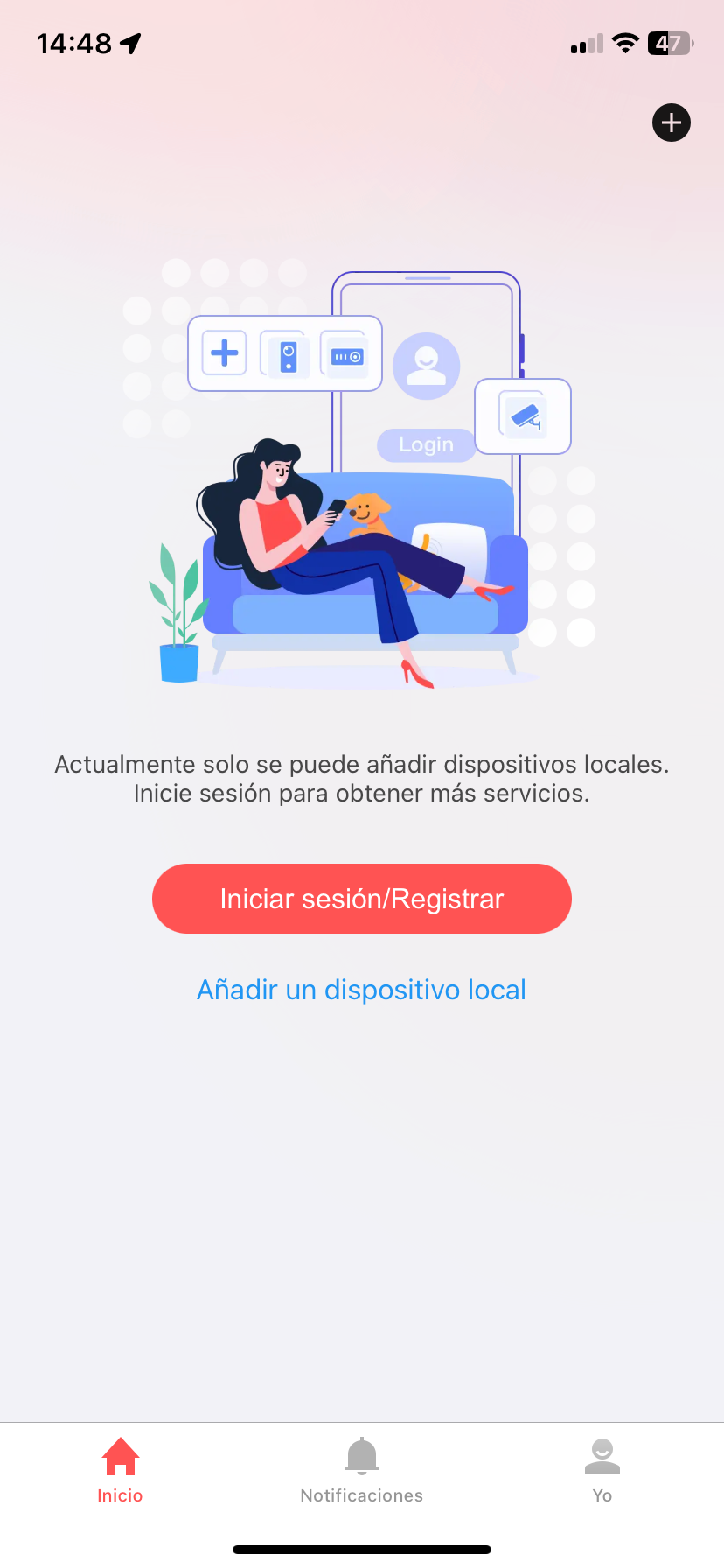Open the Yo profile tab
724x1568 pixels.
[602, 1471]
